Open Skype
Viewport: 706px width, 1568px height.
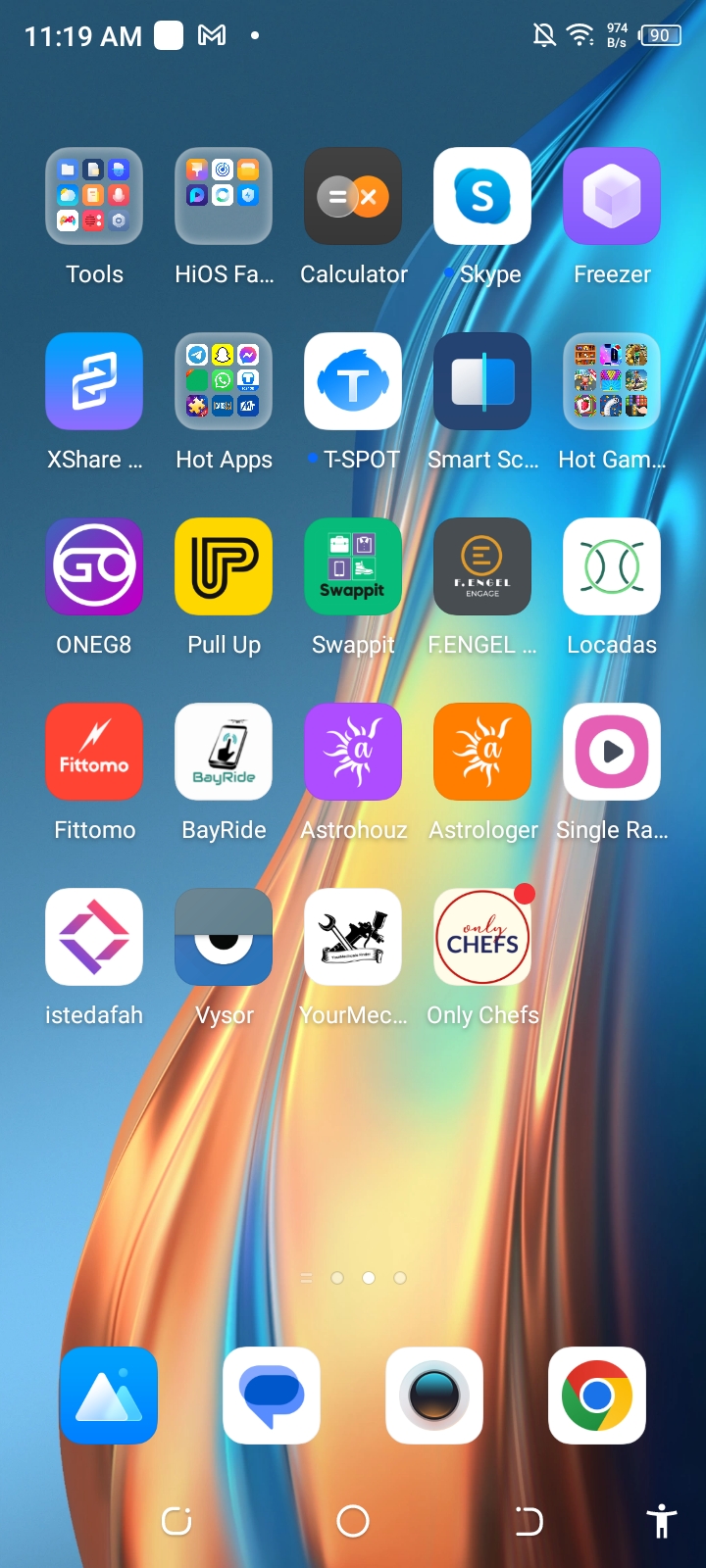point(482,196)
